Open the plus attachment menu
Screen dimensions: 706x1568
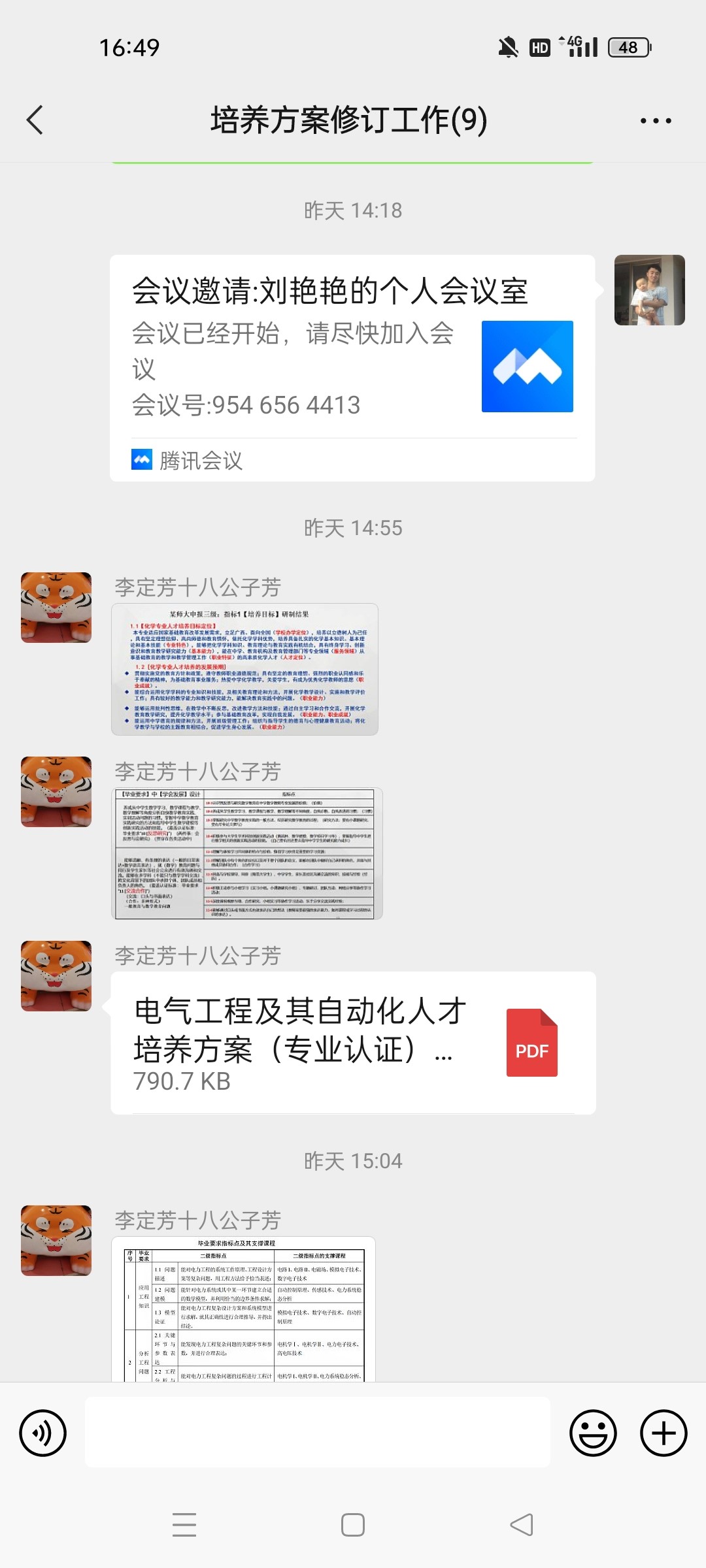tap(664, 1433)
